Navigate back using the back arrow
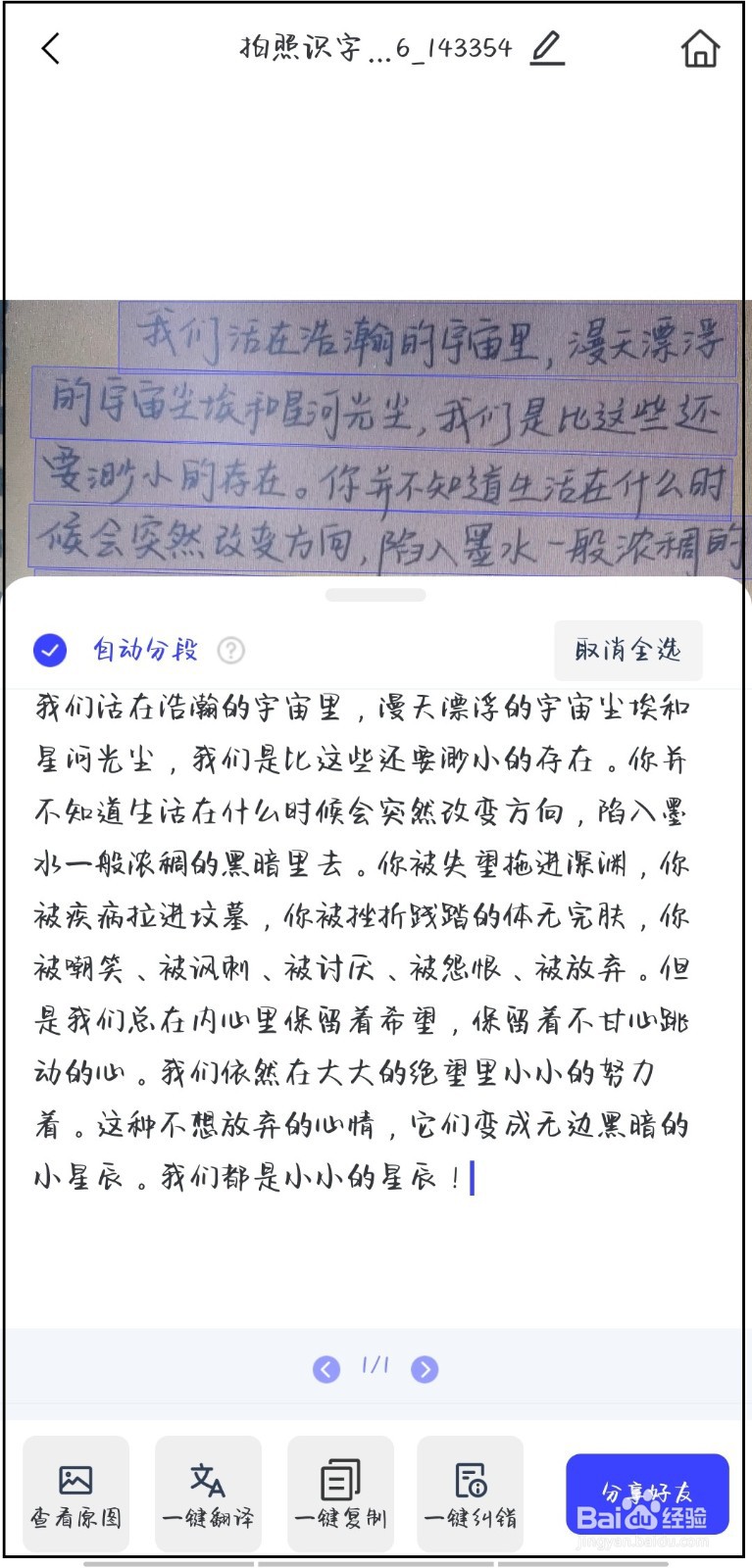This screenshot has height=1568, width=752. [50, 48]
